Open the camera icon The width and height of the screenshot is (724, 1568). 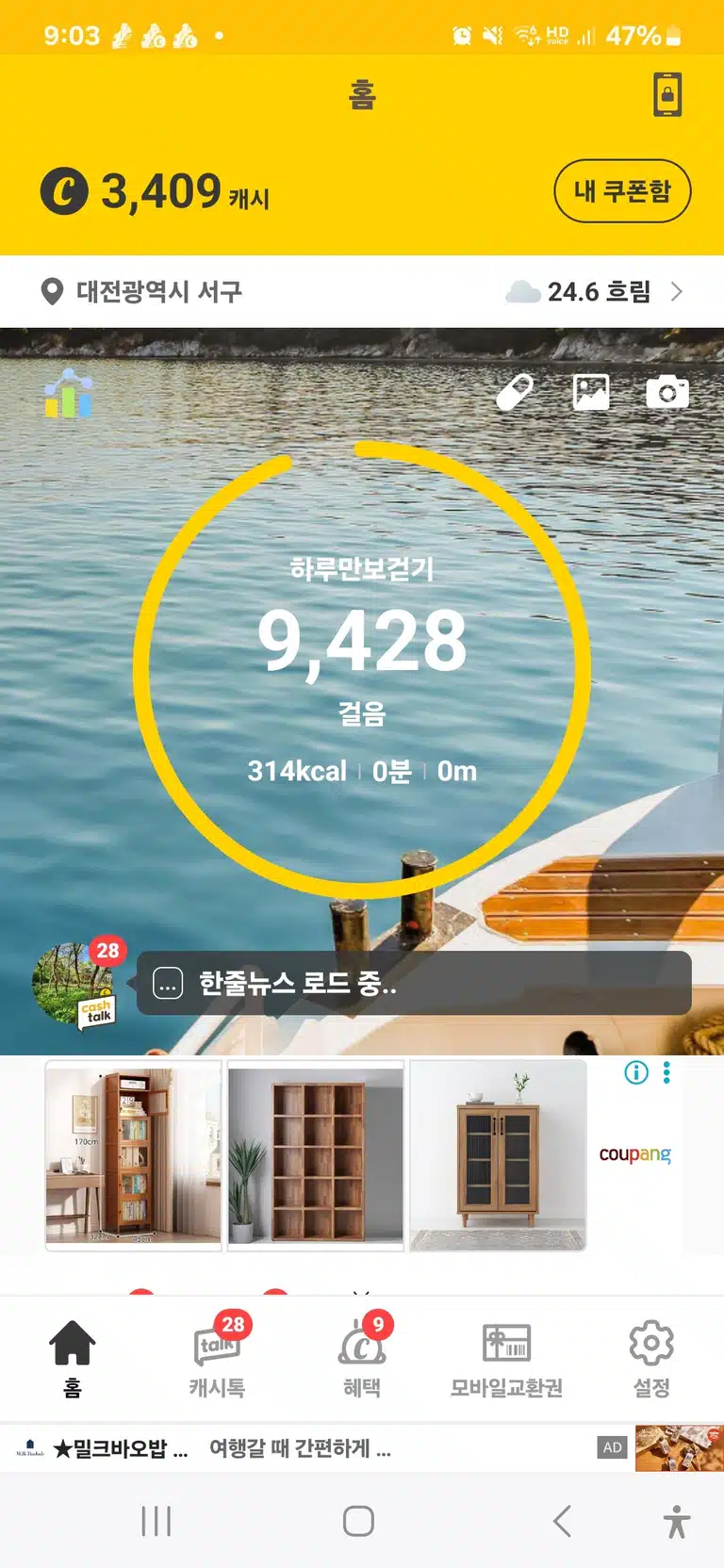pyautogui.click(x=667, y=392)
